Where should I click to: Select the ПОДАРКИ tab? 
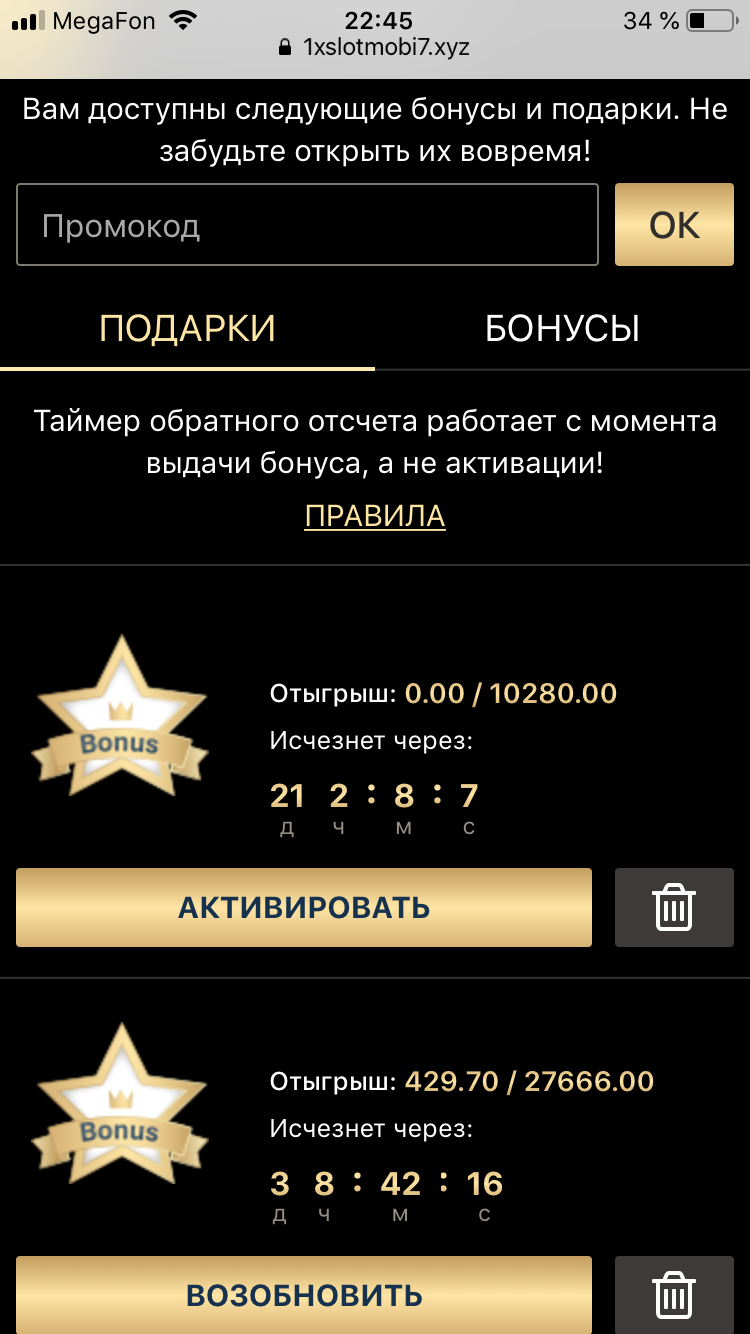187,329
